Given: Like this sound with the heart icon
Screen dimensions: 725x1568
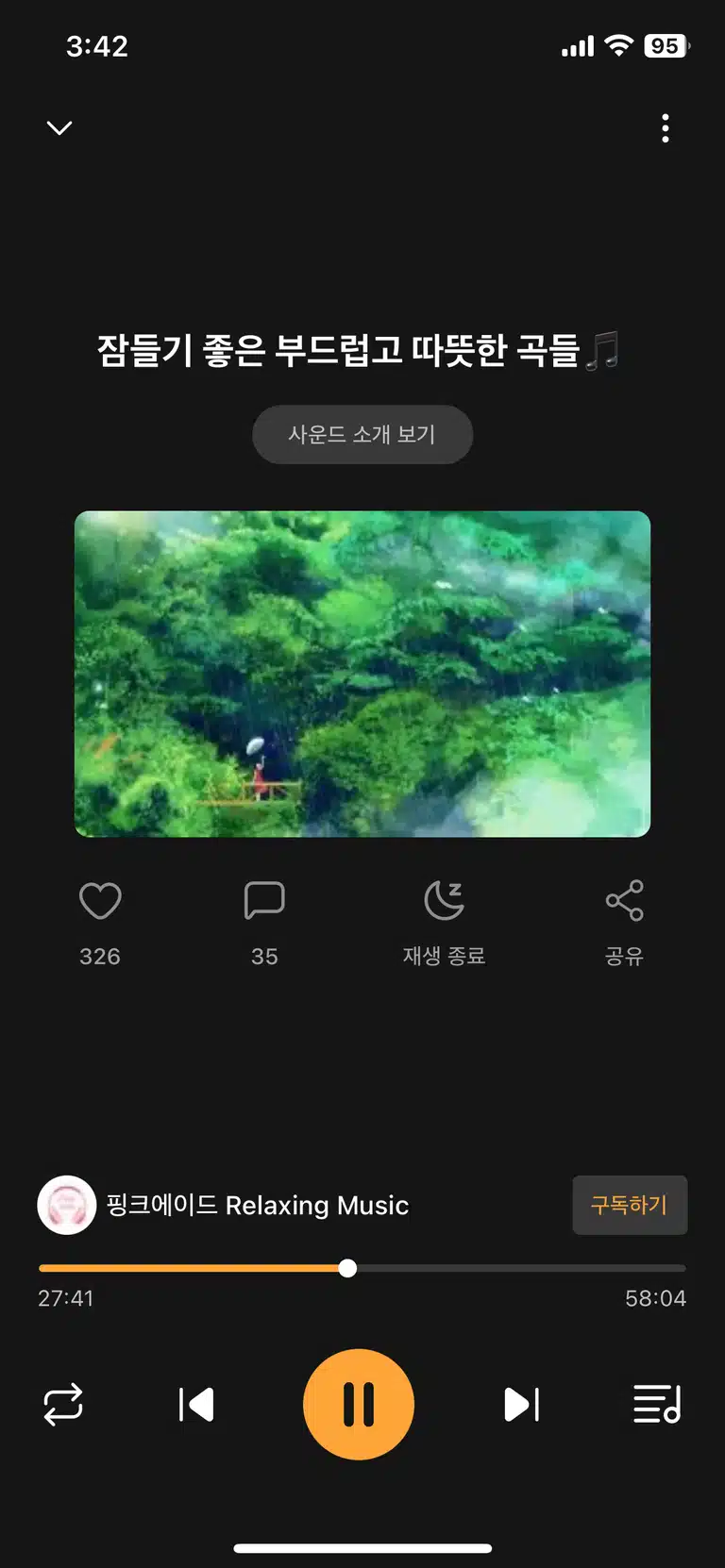Looking at the screenshot, I should pos(100,901).
